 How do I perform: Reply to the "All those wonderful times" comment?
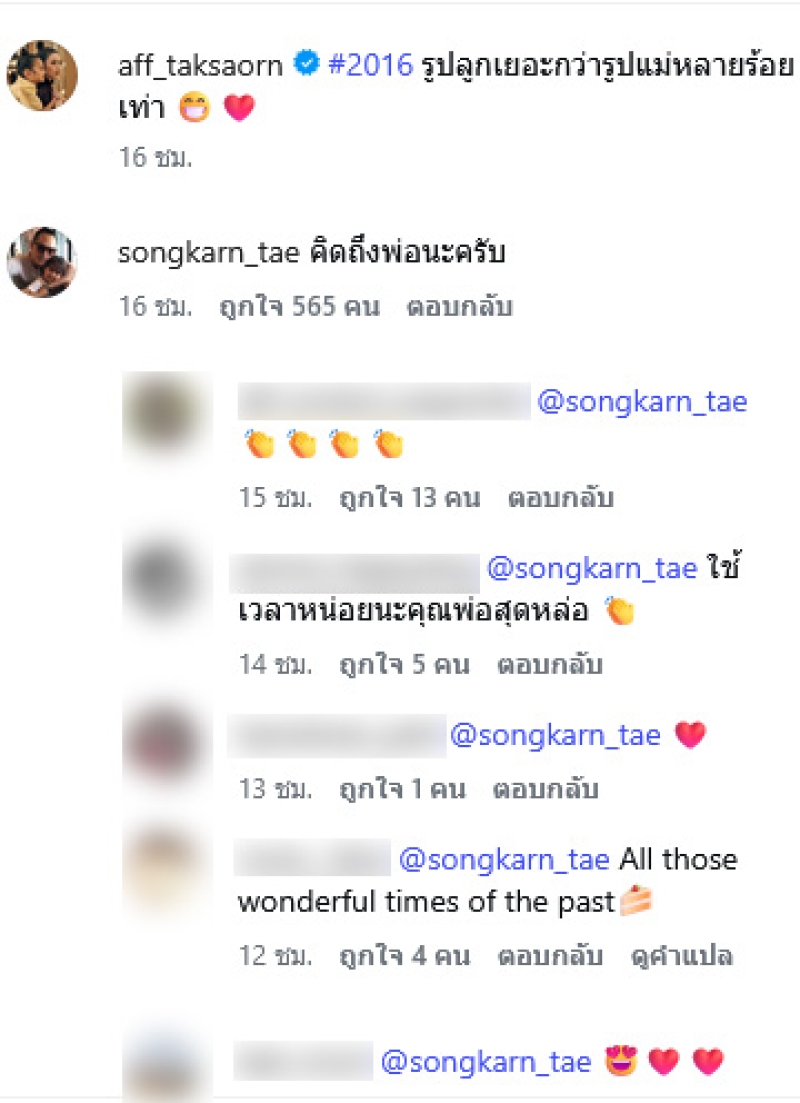pyautogui.click(x=549, y=955)
